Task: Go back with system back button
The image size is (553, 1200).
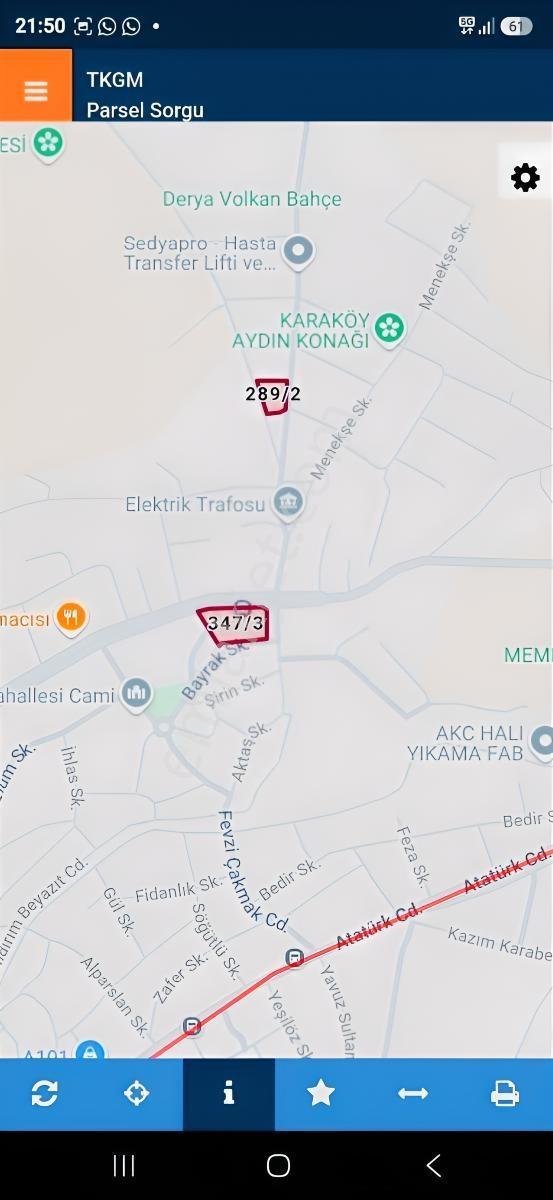Action: click(433, 1165)
